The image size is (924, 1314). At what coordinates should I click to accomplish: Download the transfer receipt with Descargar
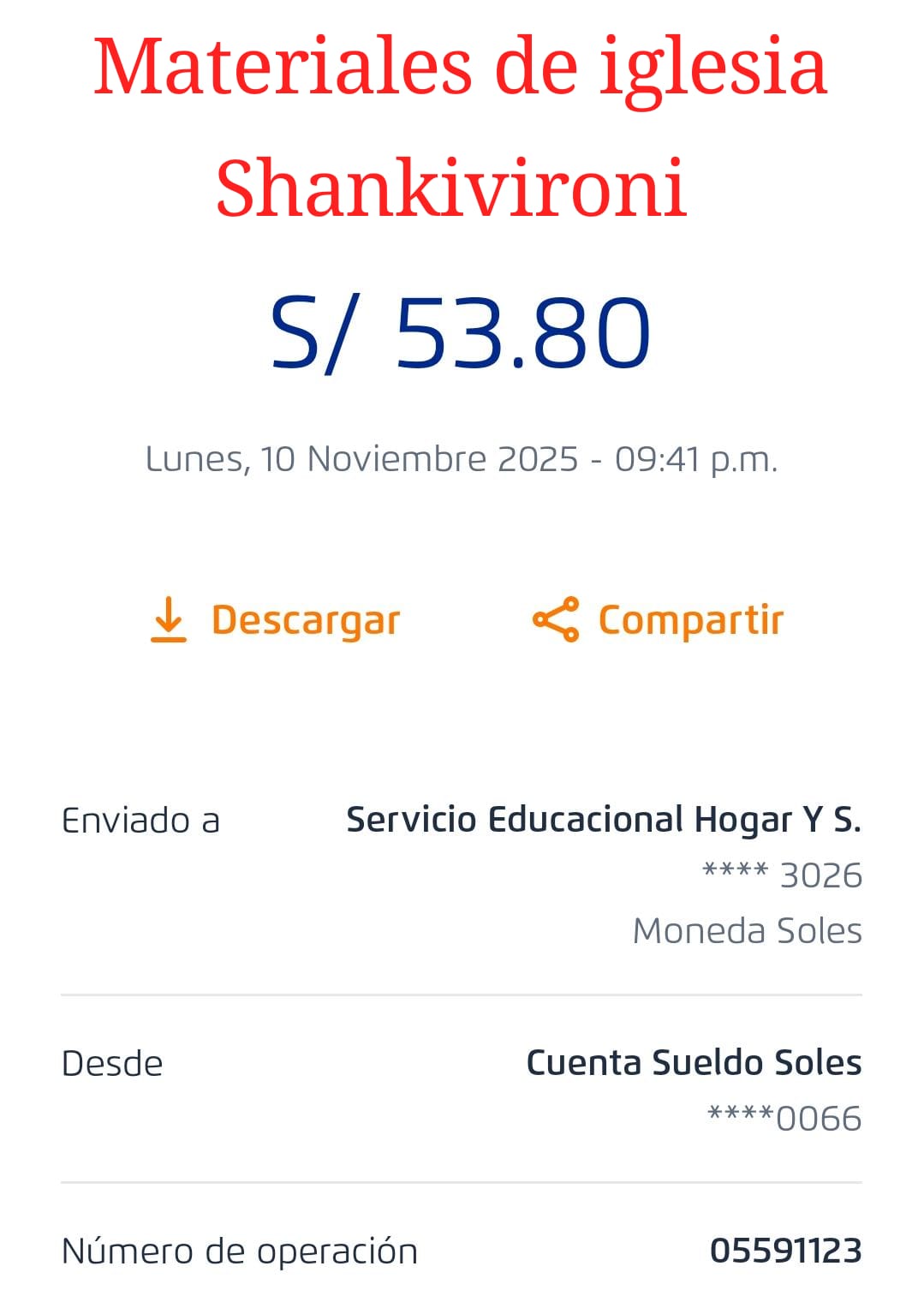pyautogui.click(x=275, y=619)
